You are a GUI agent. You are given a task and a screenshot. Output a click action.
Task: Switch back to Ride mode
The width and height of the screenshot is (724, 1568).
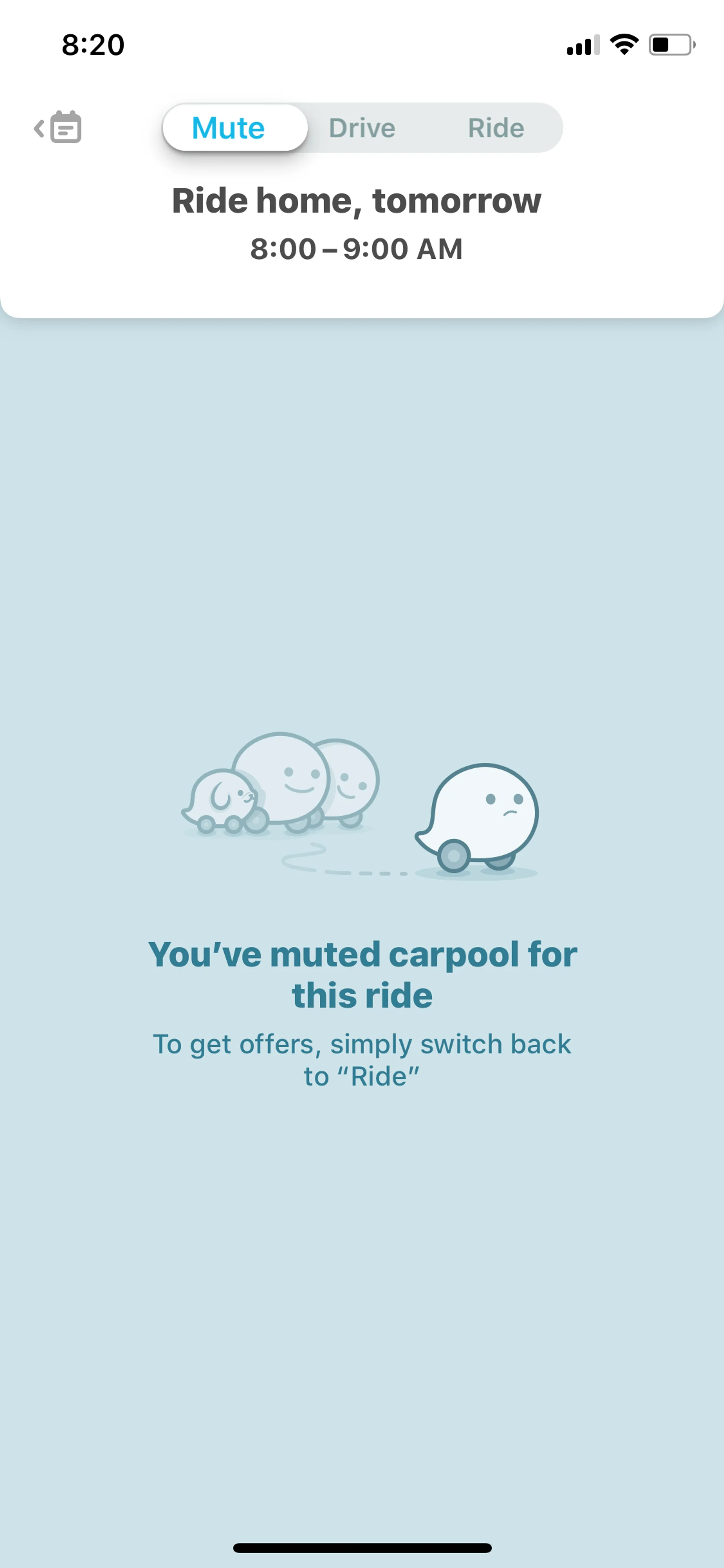[x=496, y=128]
